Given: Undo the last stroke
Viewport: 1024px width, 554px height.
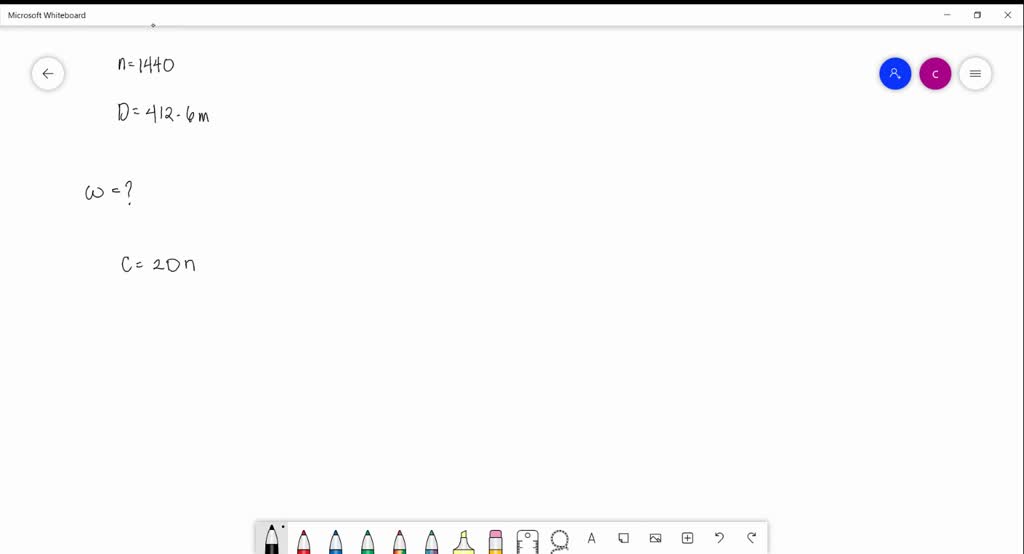Looking at the screenshot, I should (x=720, y=538).
